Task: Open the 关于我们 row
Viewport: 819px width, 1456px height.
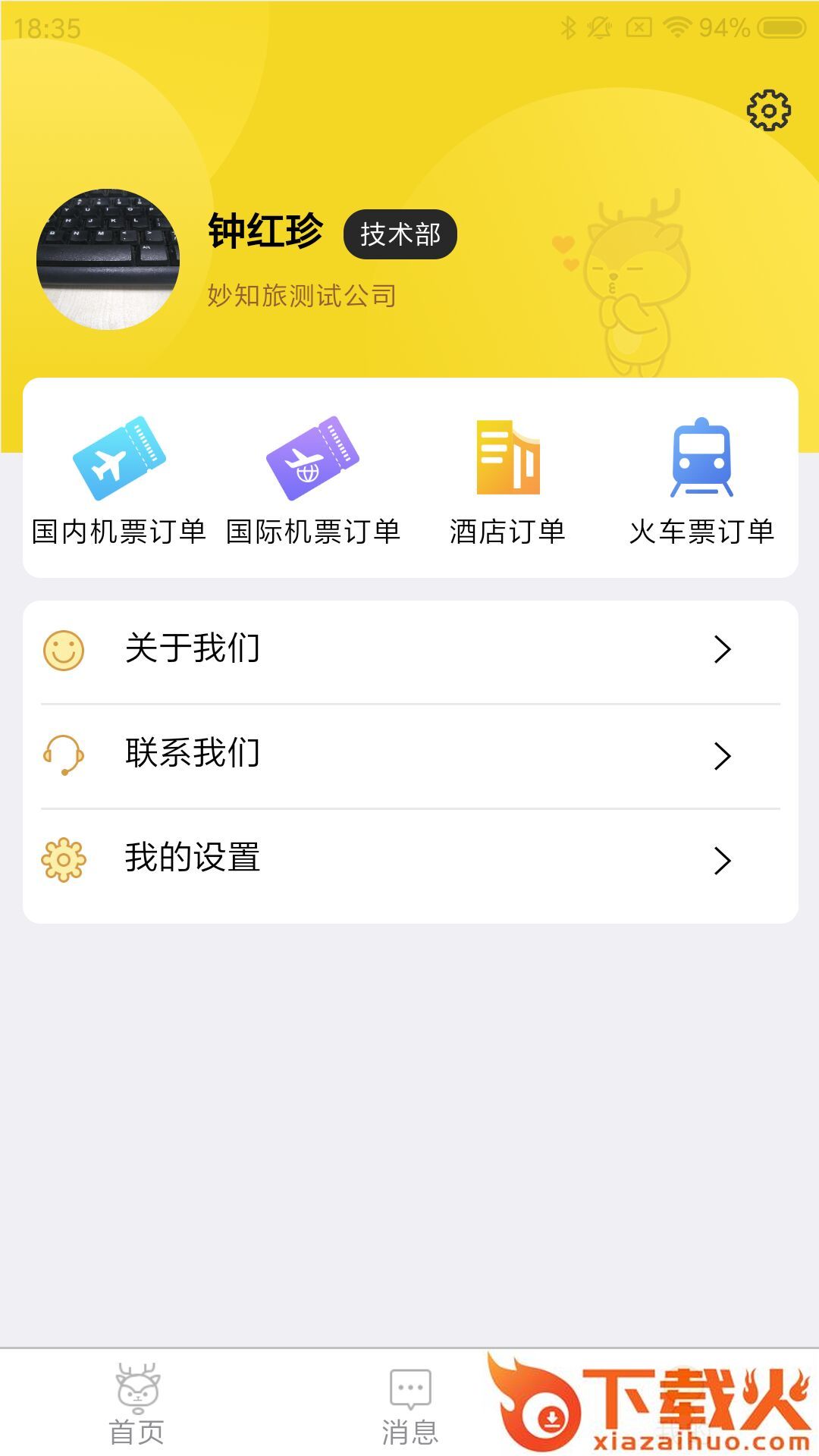Action: point(409,650)
